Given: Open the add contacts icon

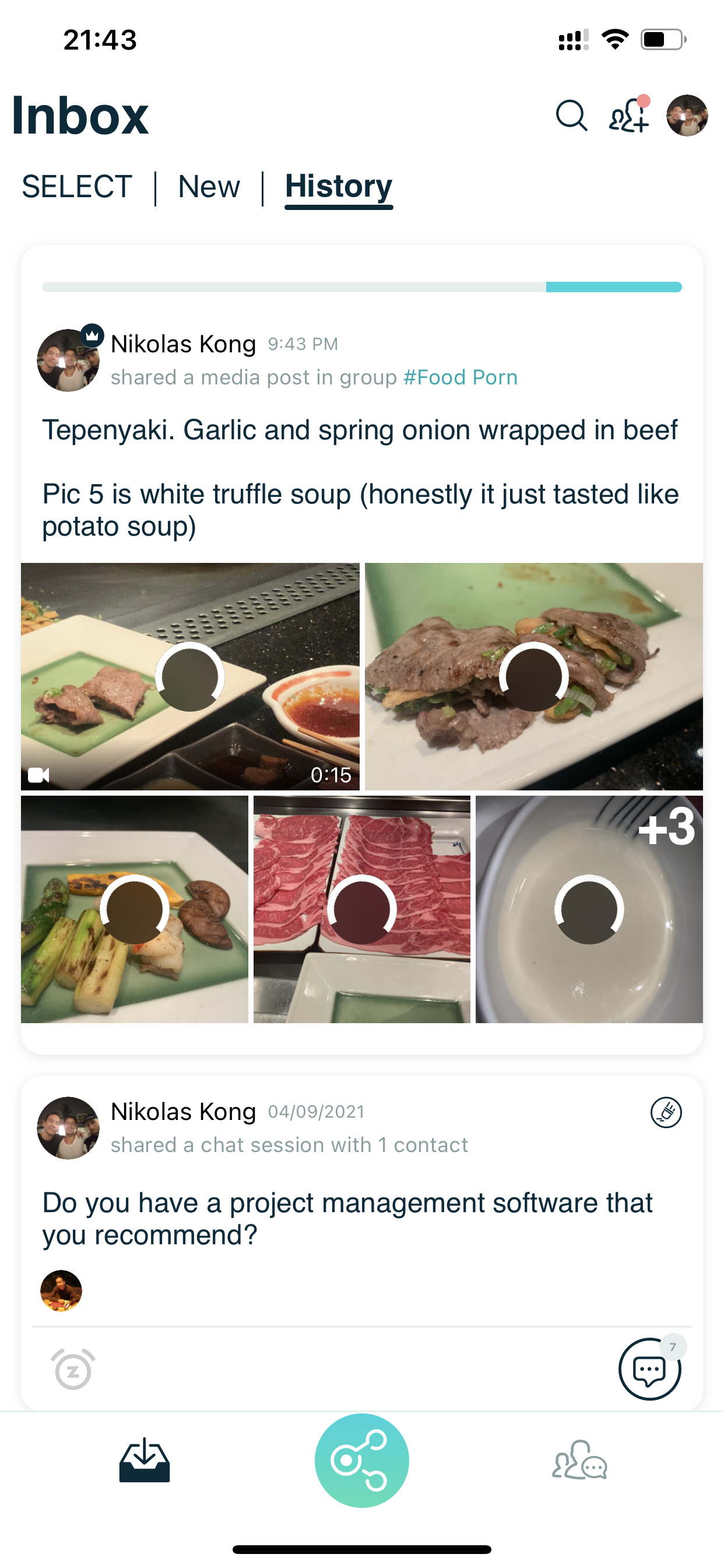Looking at the screenshot, I should click(x=628, y=116).
